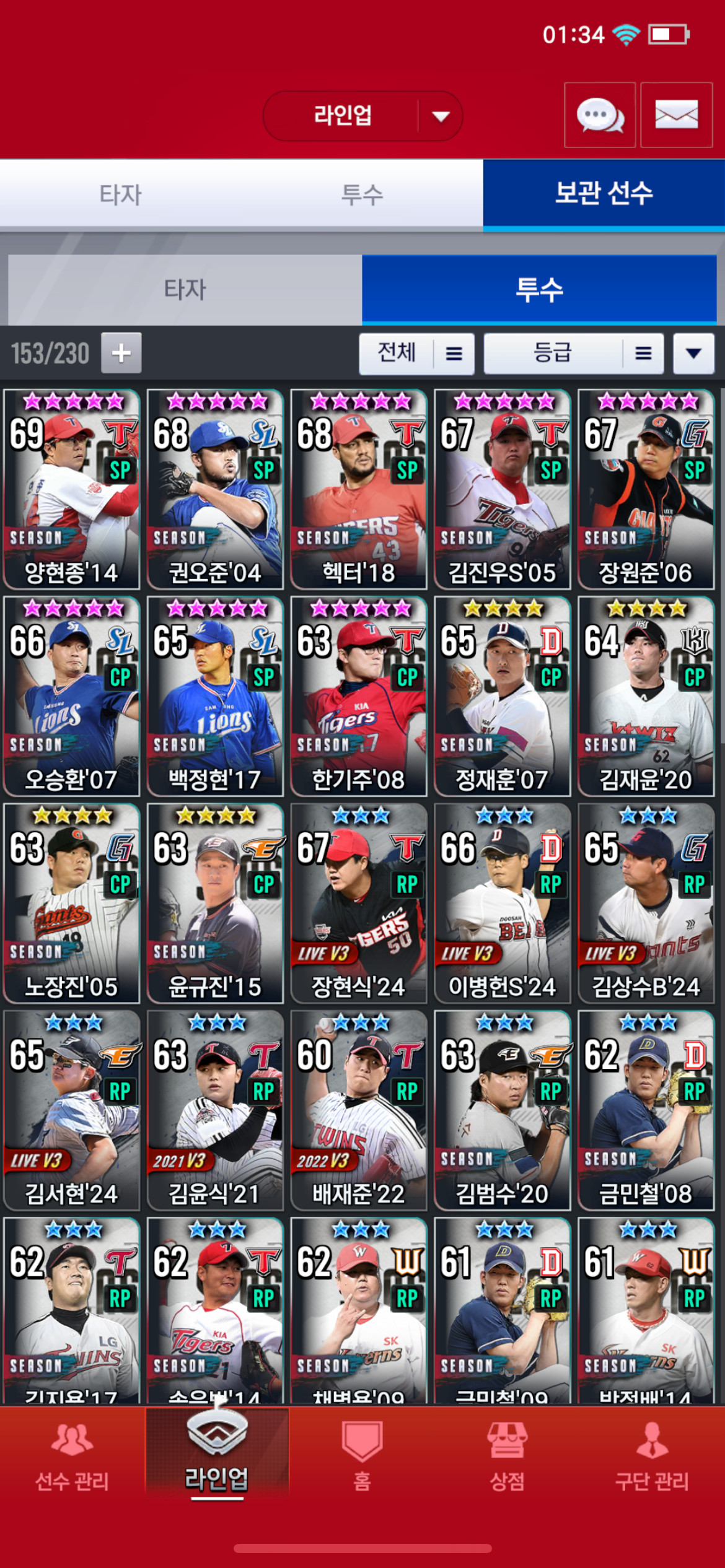Open player card 김재윤'20
This screenshot has width=725, height=1568.
coord(646,696)
